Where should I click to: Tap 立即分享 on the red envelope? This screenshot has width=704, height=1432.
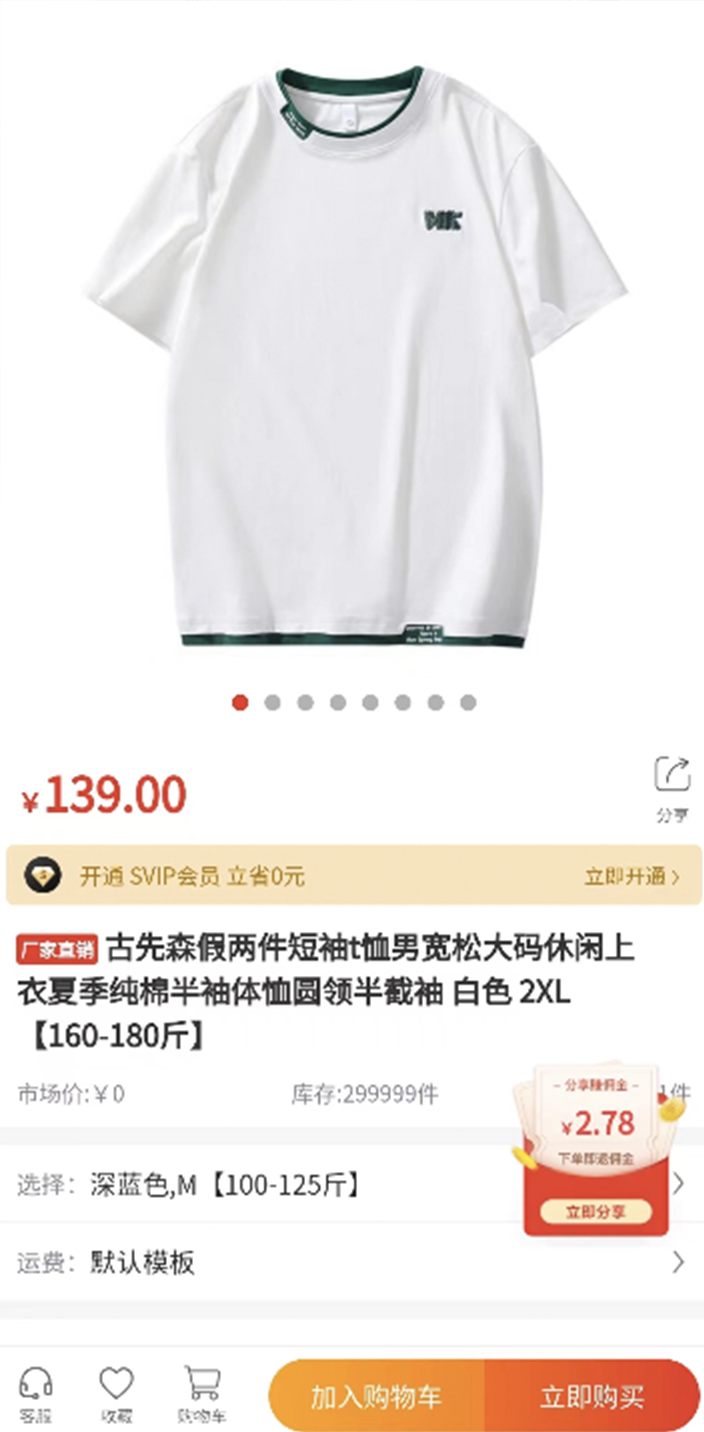(594, 1212)
